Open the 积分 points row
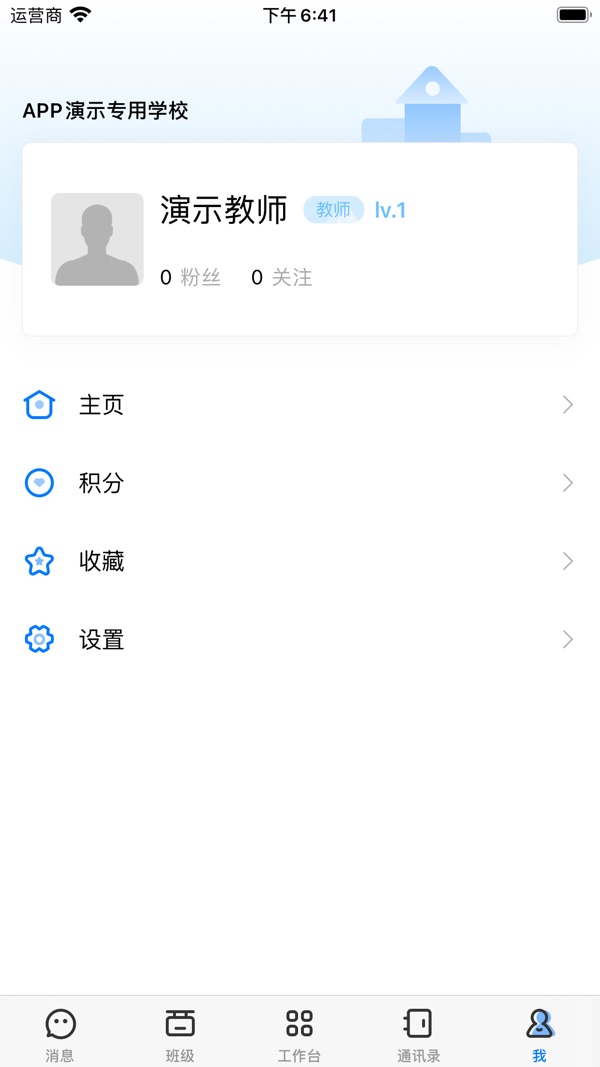 [300, 484]
